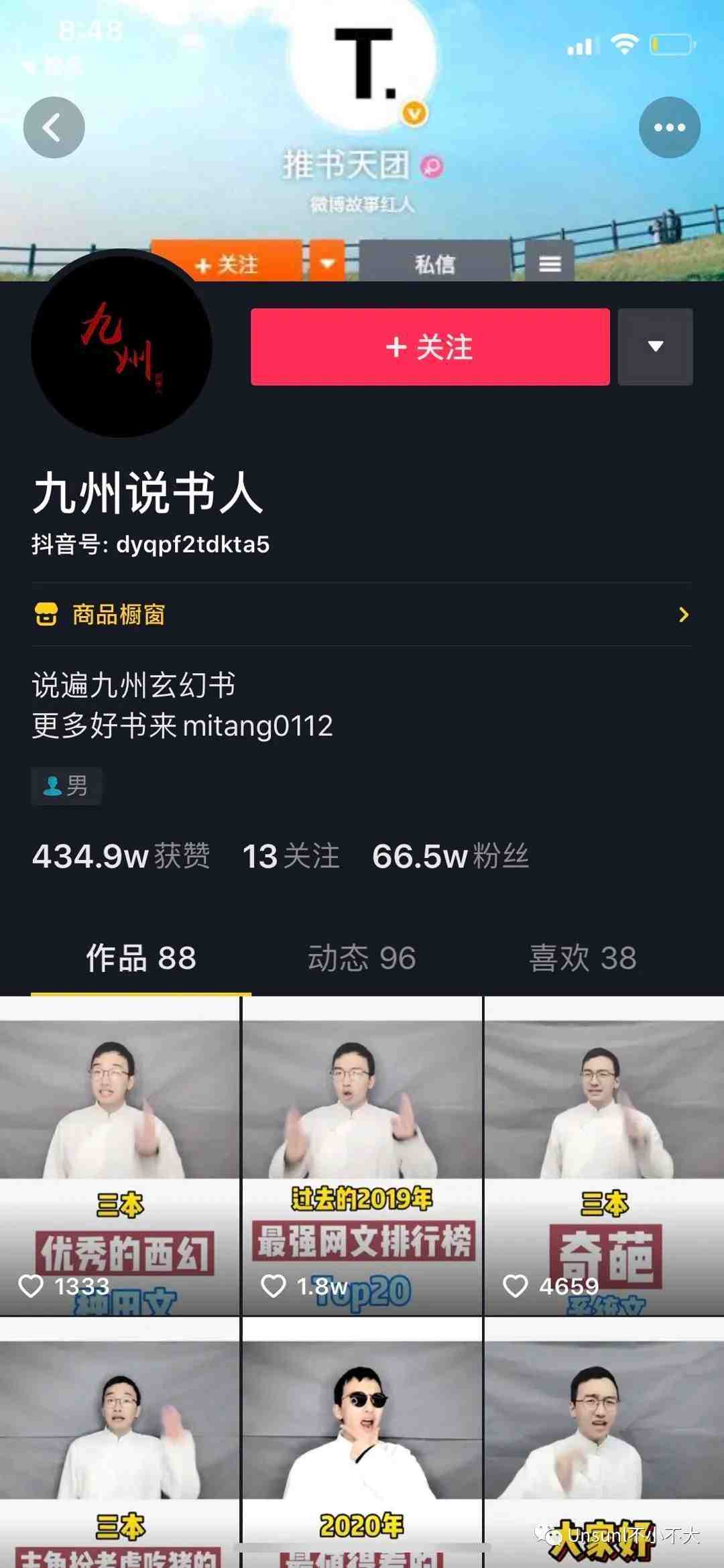This screenshot has height=1568, width=724.
Task: Open the 优秀的西幻 video with 1333 likes
Action: tap(121, 1156)
